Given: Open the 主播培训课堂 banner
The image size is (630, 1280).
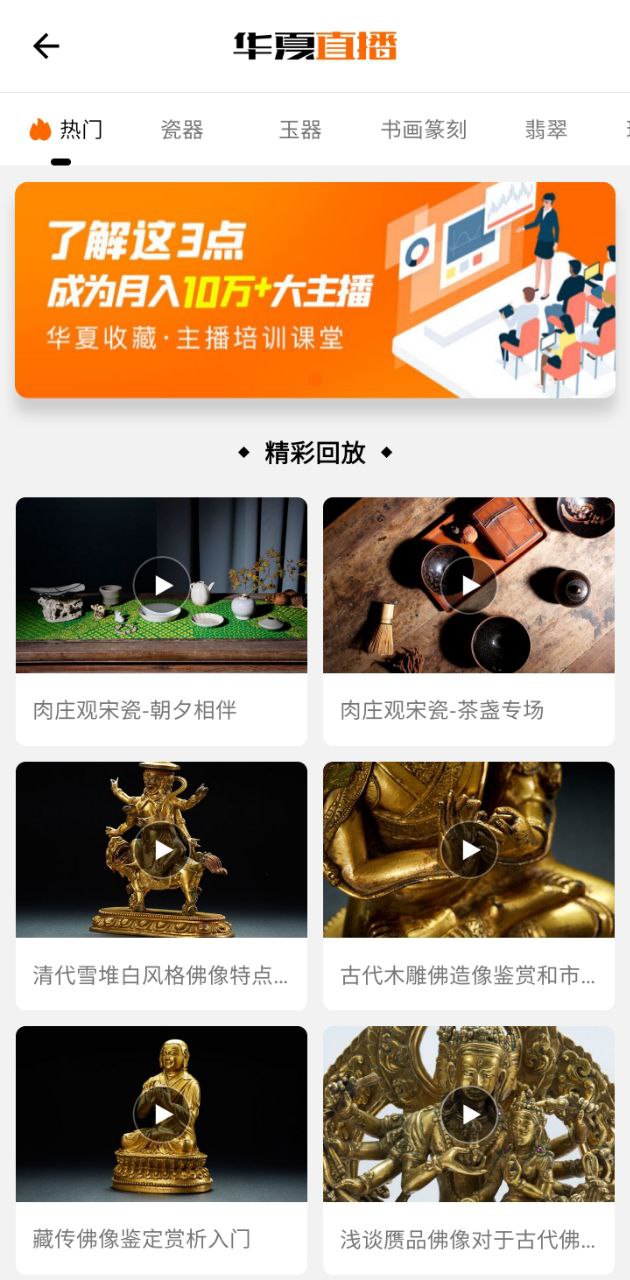Looking at the screenshot, I should click(x=315, y=290).
